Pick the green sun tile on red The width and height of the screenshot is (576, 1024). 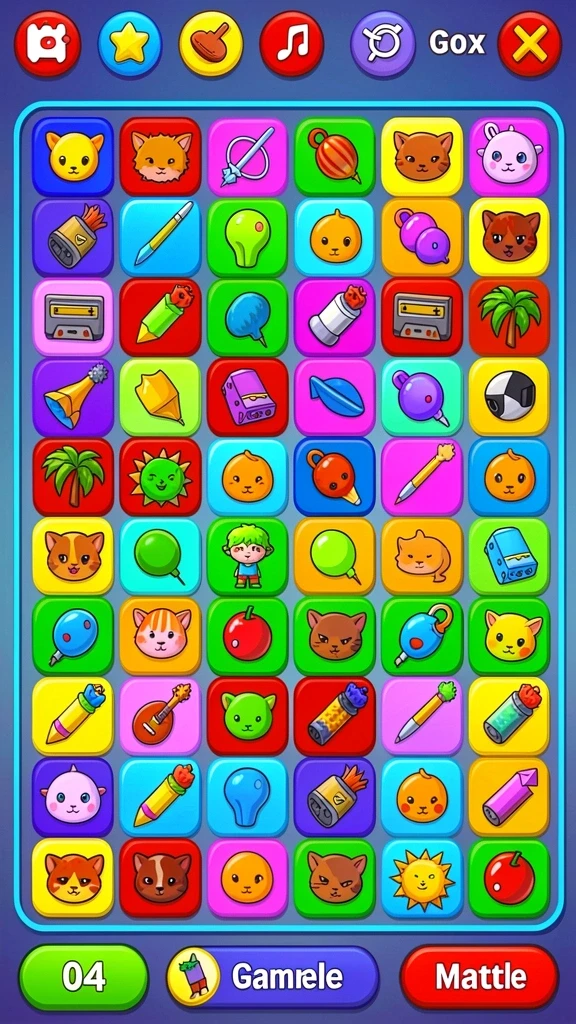[160, 477]
